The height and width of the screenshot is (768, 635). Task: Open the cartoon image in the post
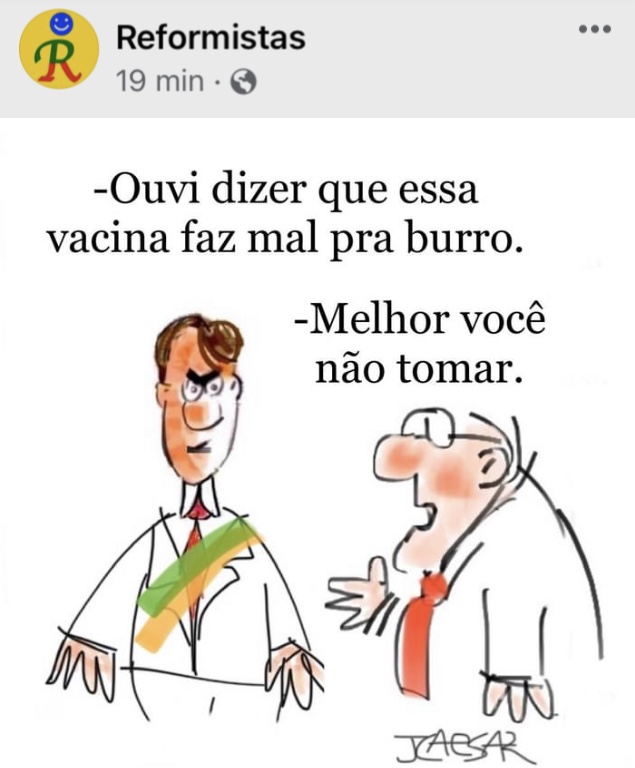(x=317, y=450)
